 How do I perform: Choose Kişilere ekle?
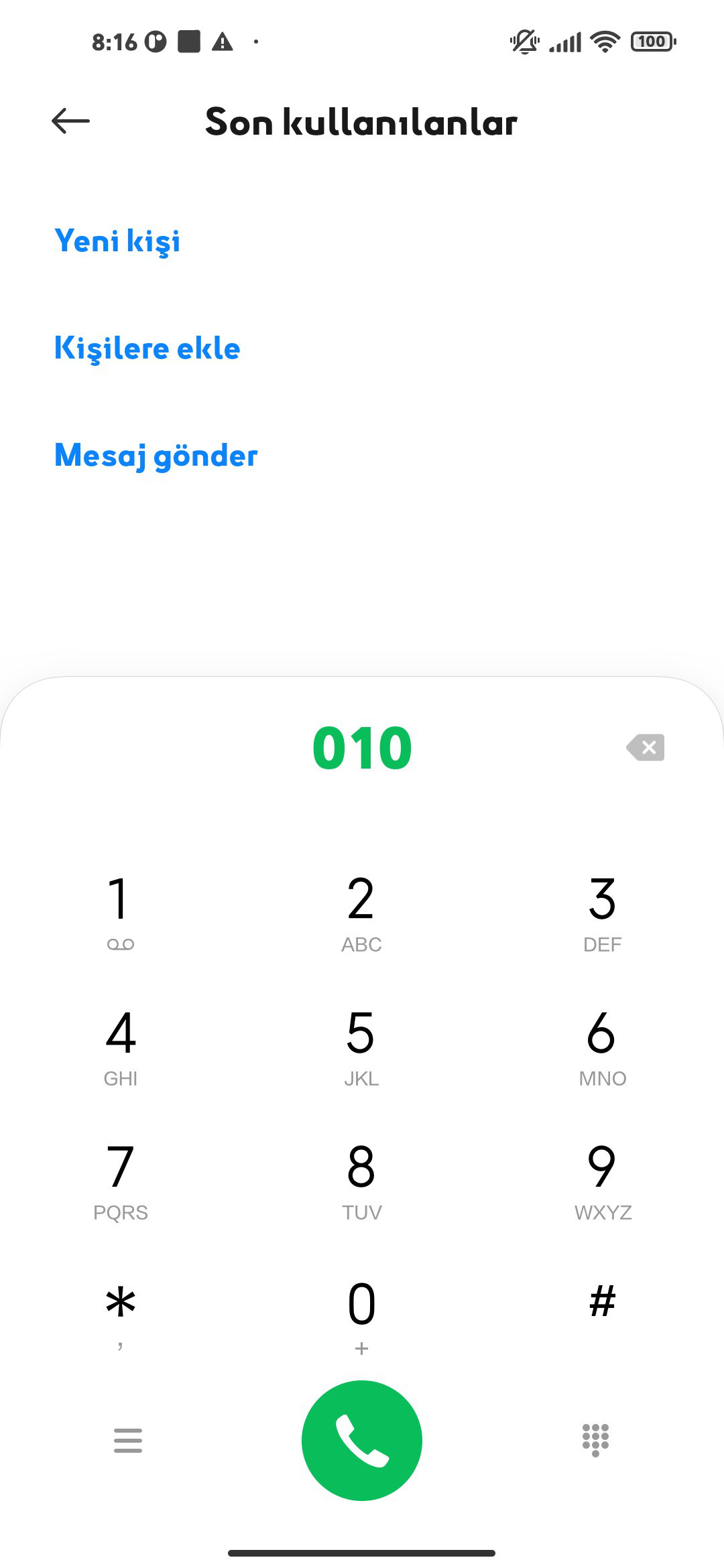tap(147, 348)
